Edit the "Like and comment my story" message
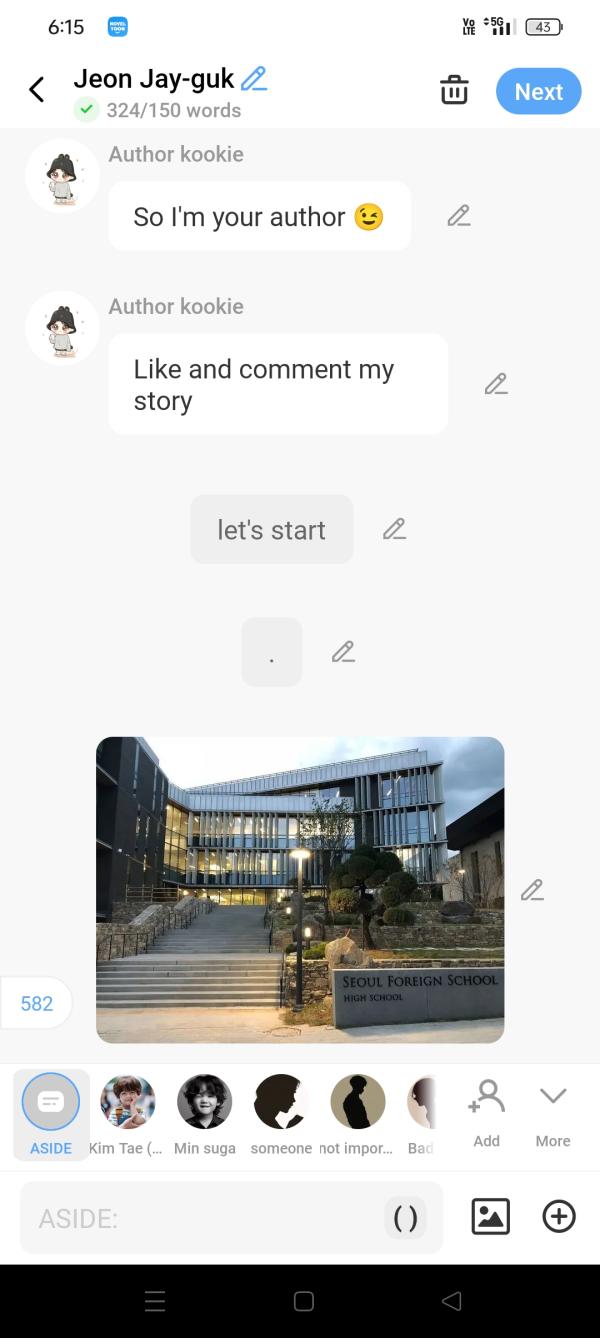This screenshot has width=600, height=1338. pos(496,384)
